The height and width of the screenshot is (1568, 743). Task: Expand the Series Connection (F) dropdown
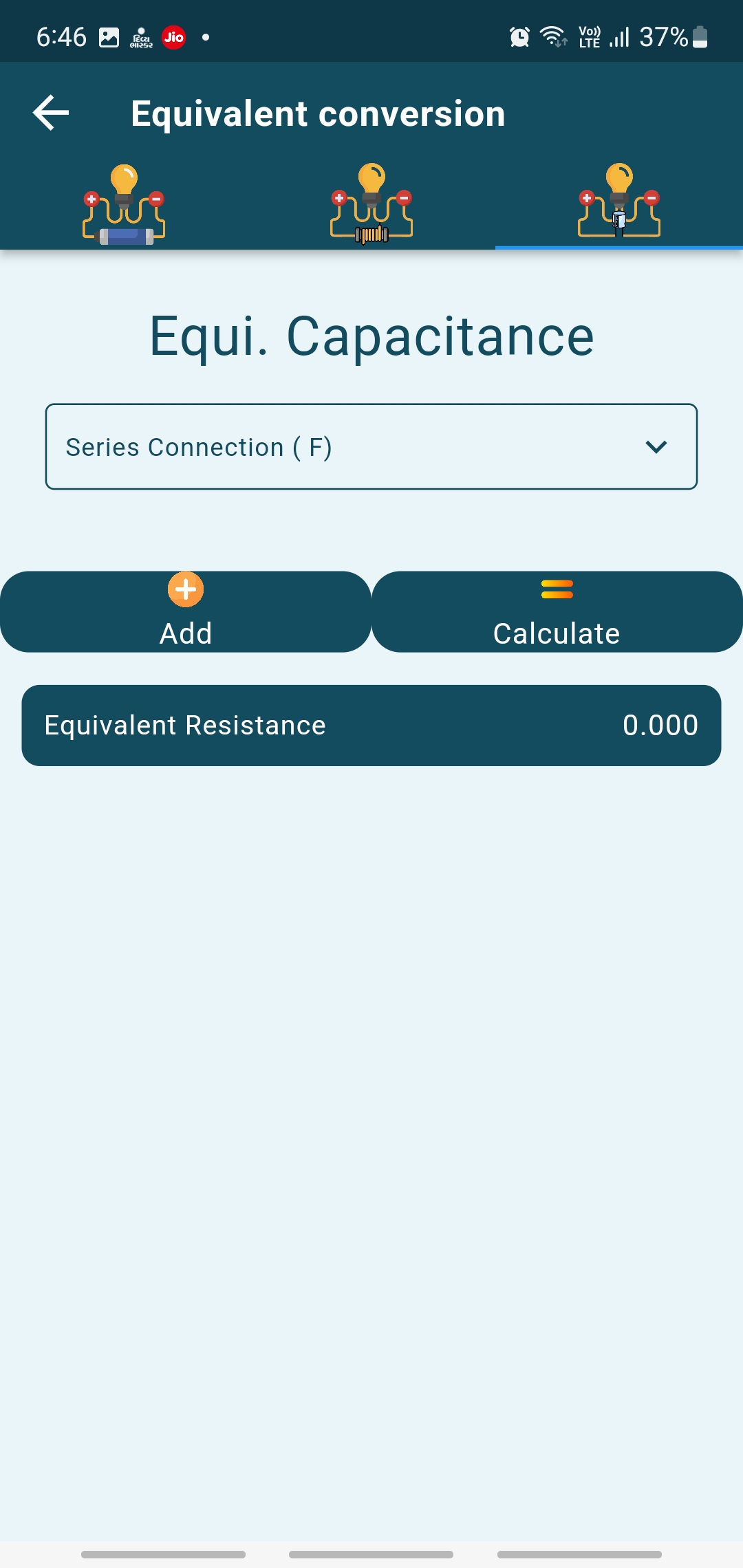[371, 447]
